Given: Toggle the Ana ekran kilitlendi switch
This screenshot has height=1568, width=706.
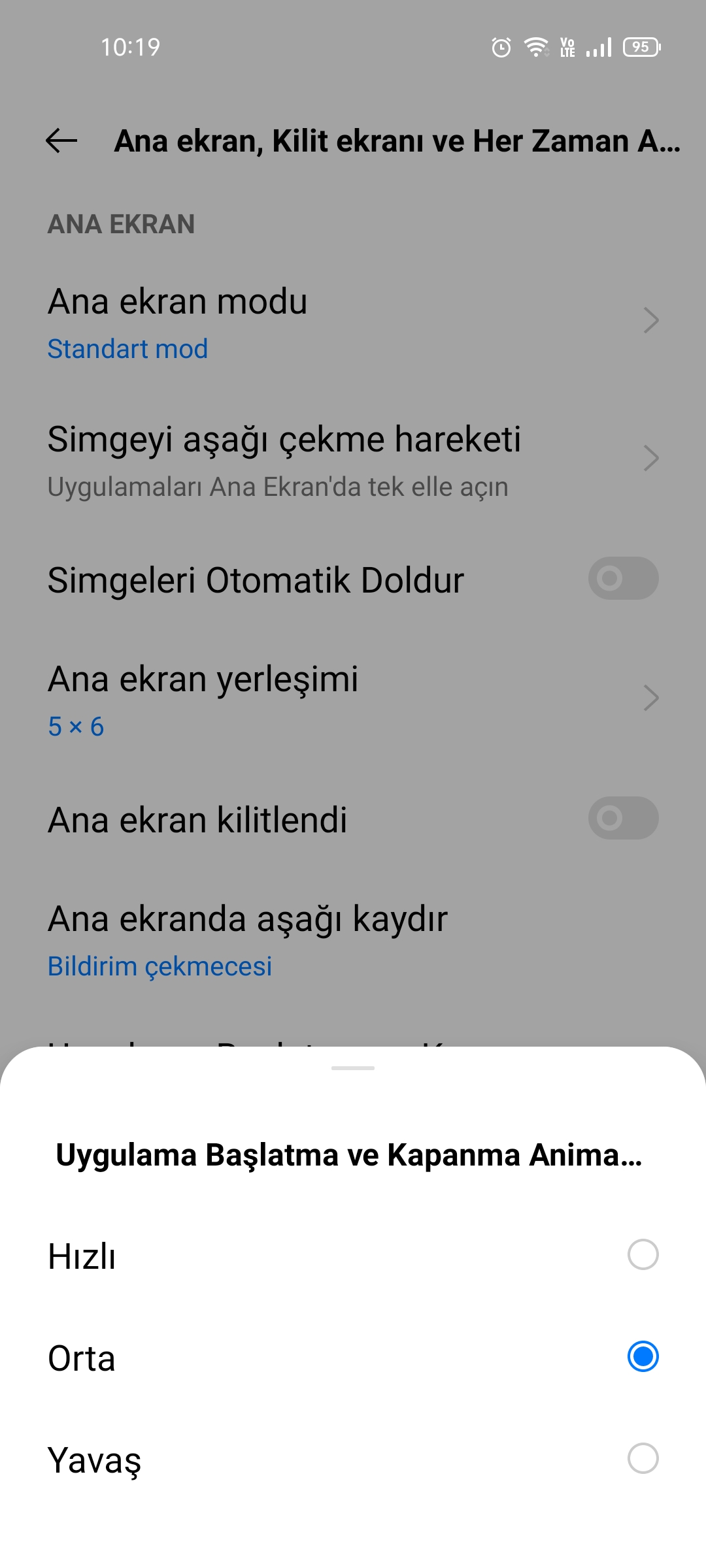Looking at the screenshot, I should [623, 818].
